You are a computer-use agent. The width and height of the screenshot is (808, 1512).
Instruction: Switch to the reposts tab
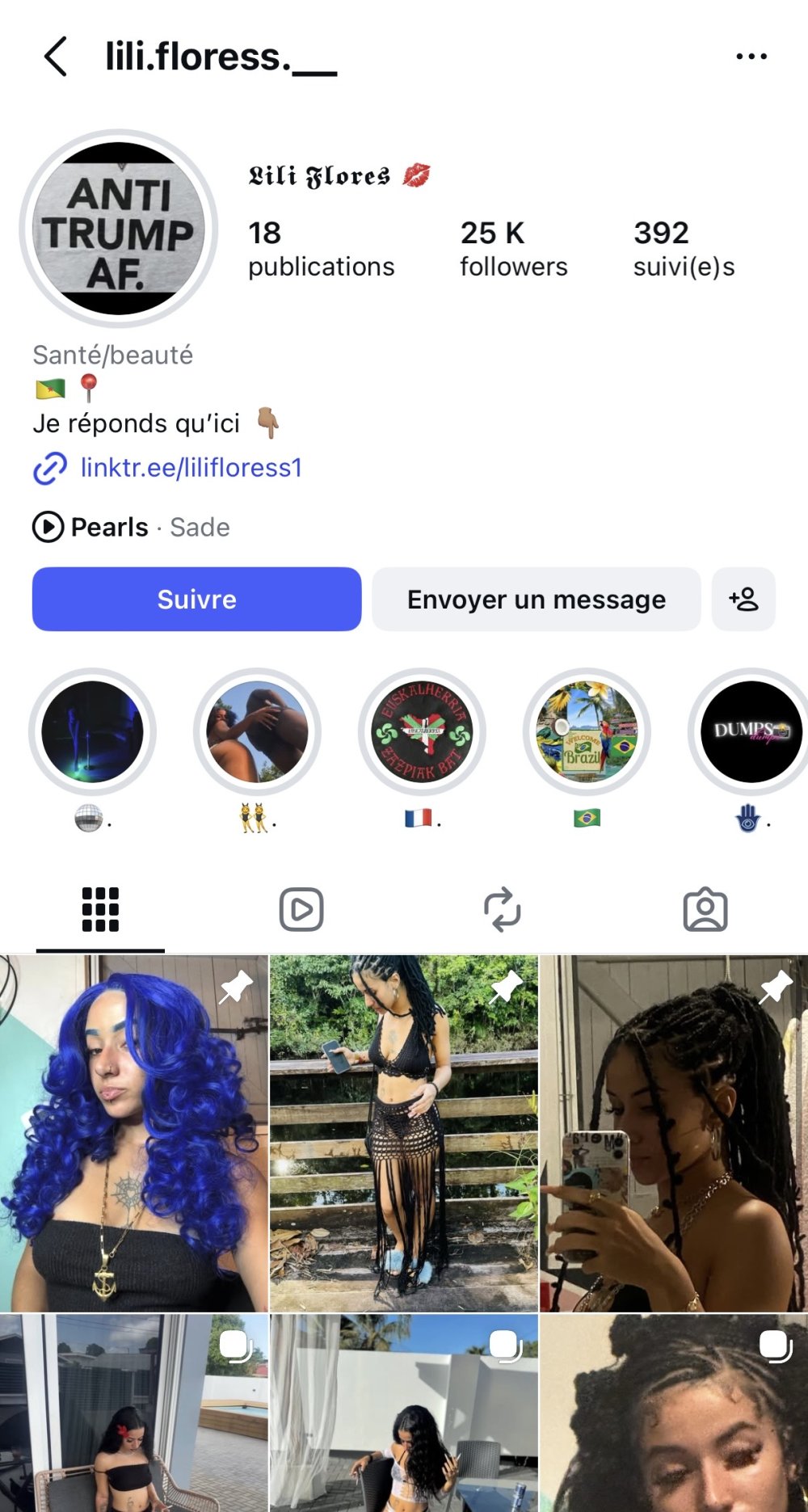point(503,909)
